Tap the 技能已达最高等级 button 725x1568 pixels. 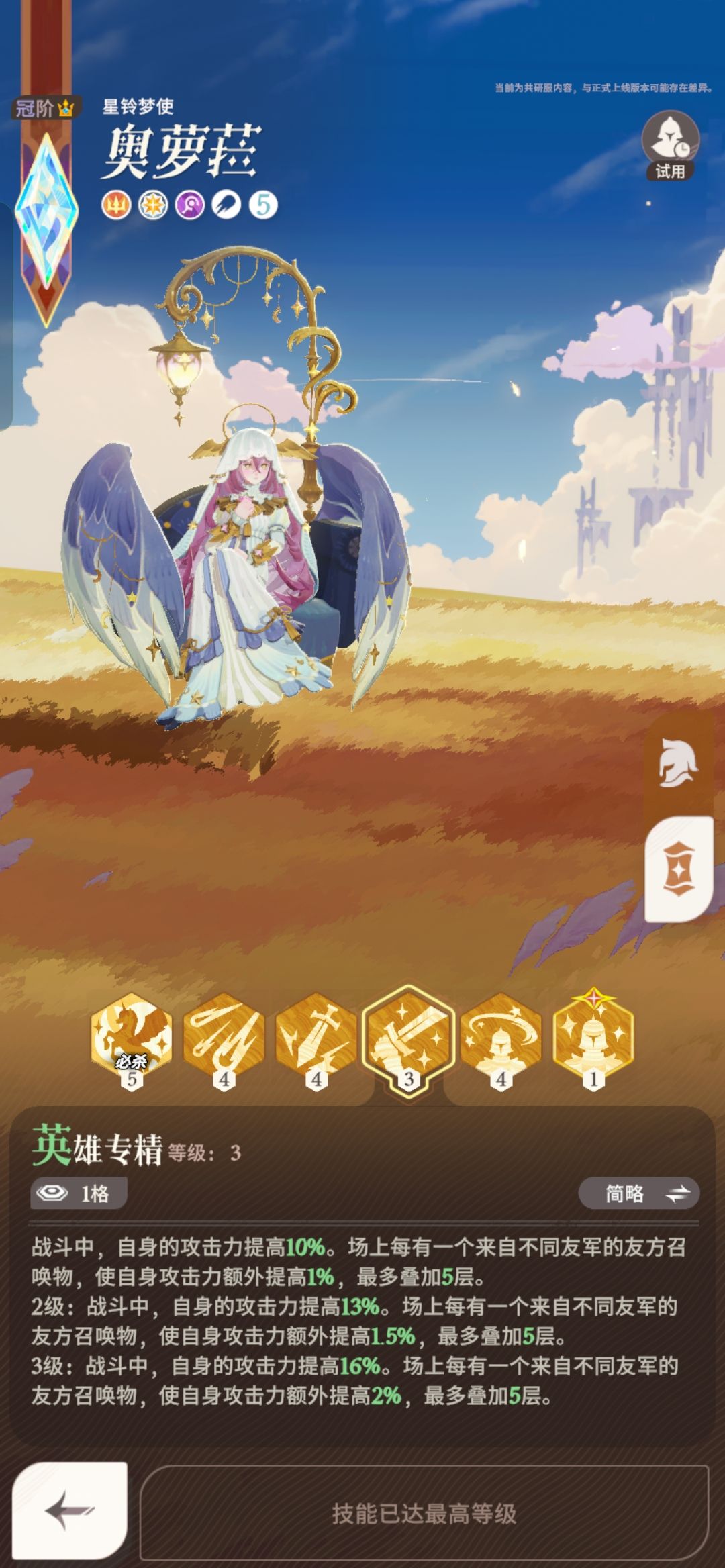point(424,1513)
